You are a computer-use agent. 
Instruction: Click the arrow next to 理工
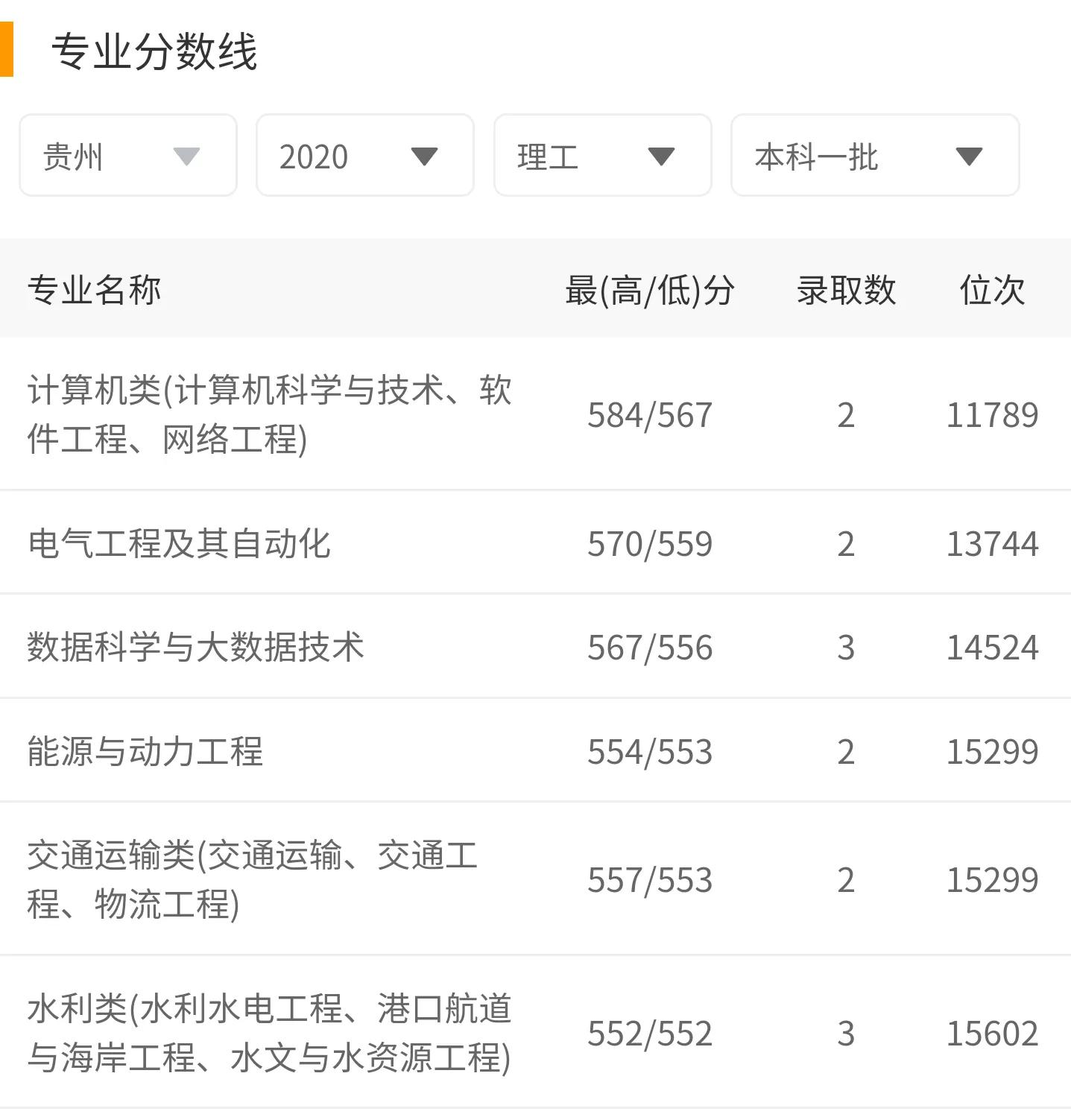(662, 156)
